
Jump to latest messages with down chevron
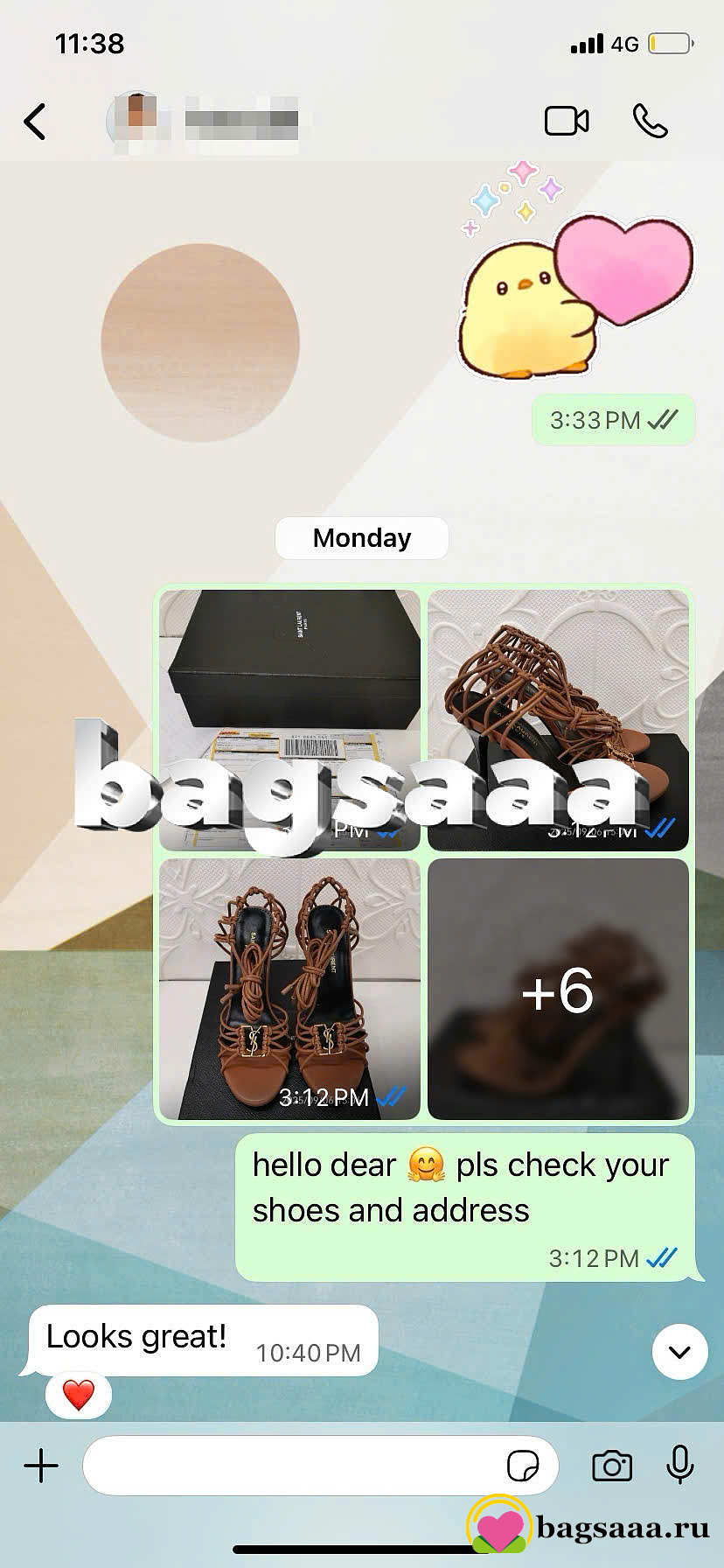679,1352
